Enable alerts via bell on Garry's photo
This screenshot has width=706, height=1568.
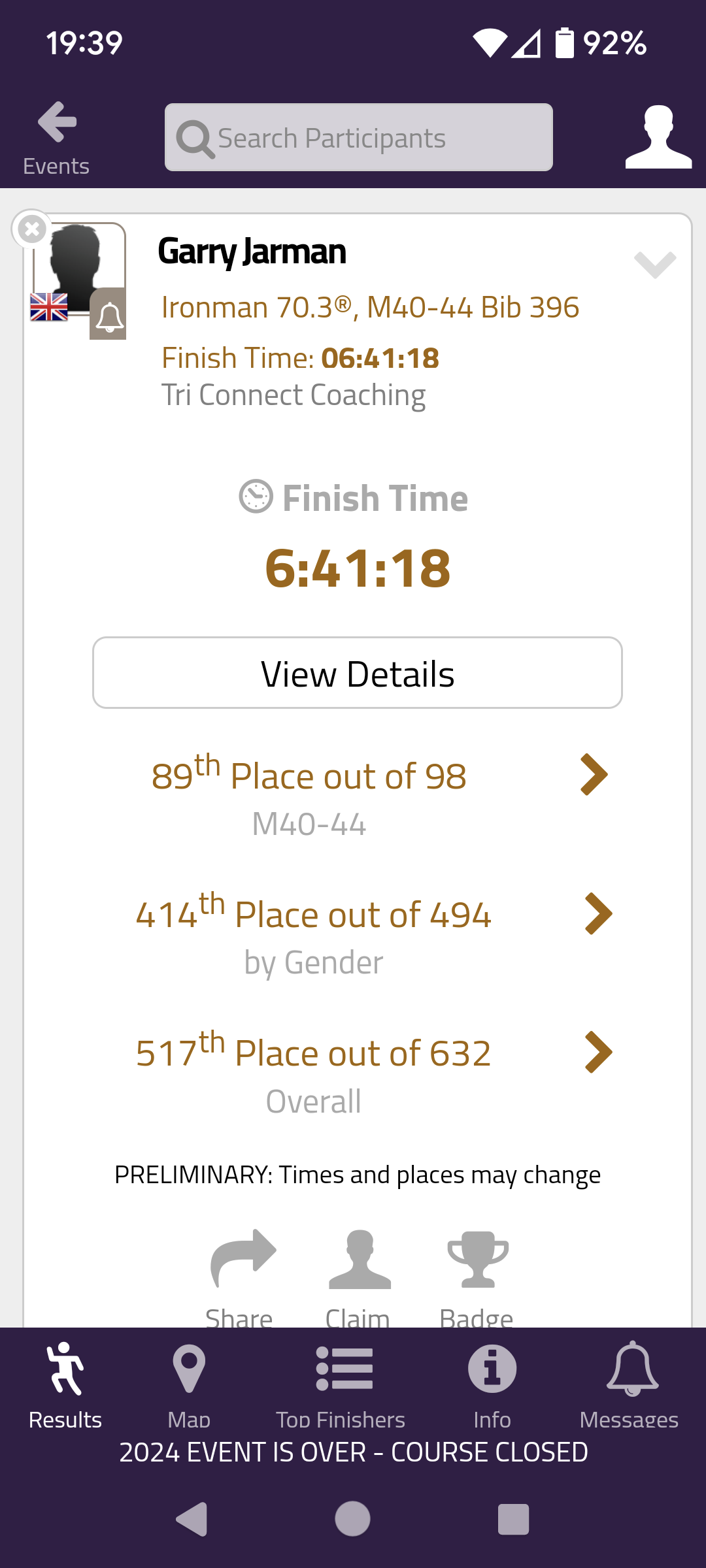[x=109, y=315]
